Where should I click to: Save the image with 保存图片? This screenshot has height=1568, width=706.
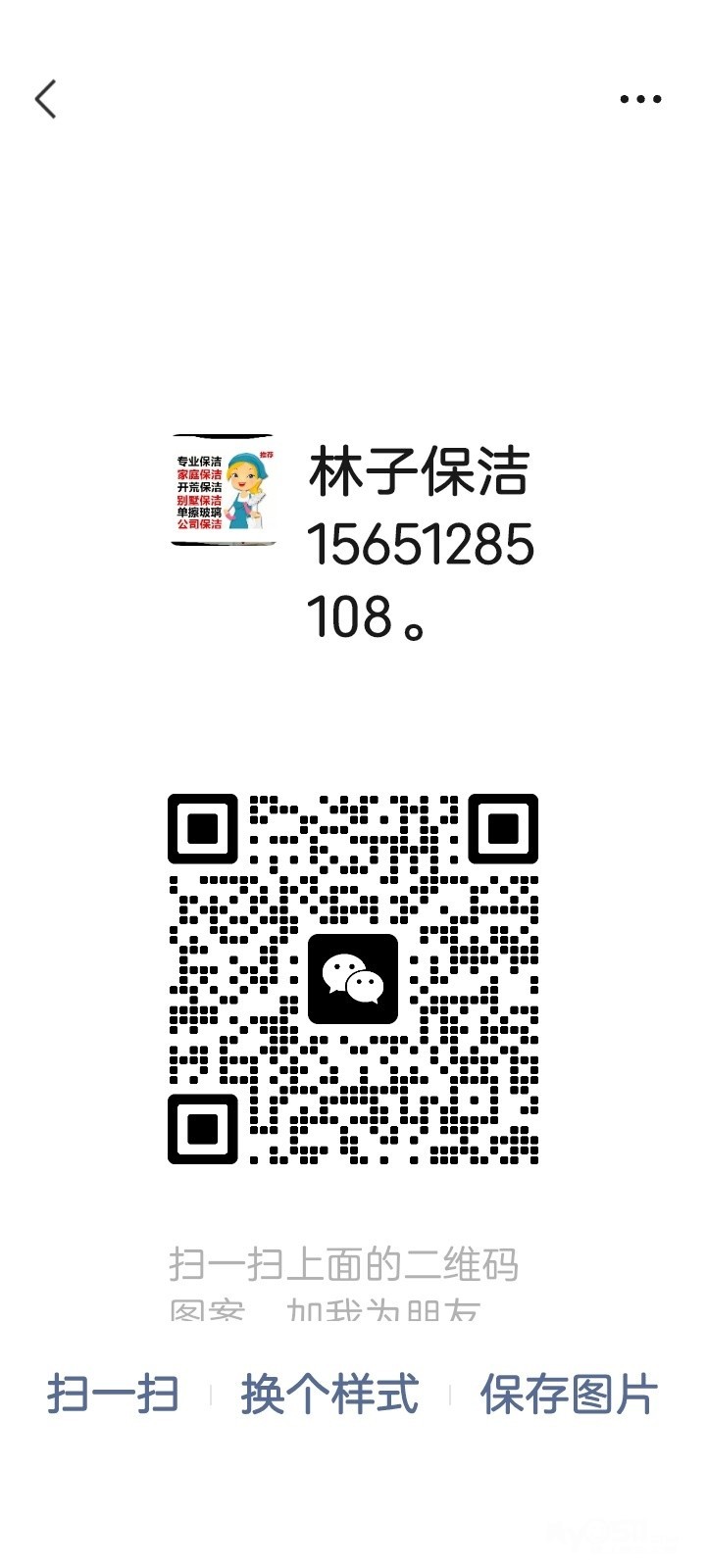[568, 1394]
